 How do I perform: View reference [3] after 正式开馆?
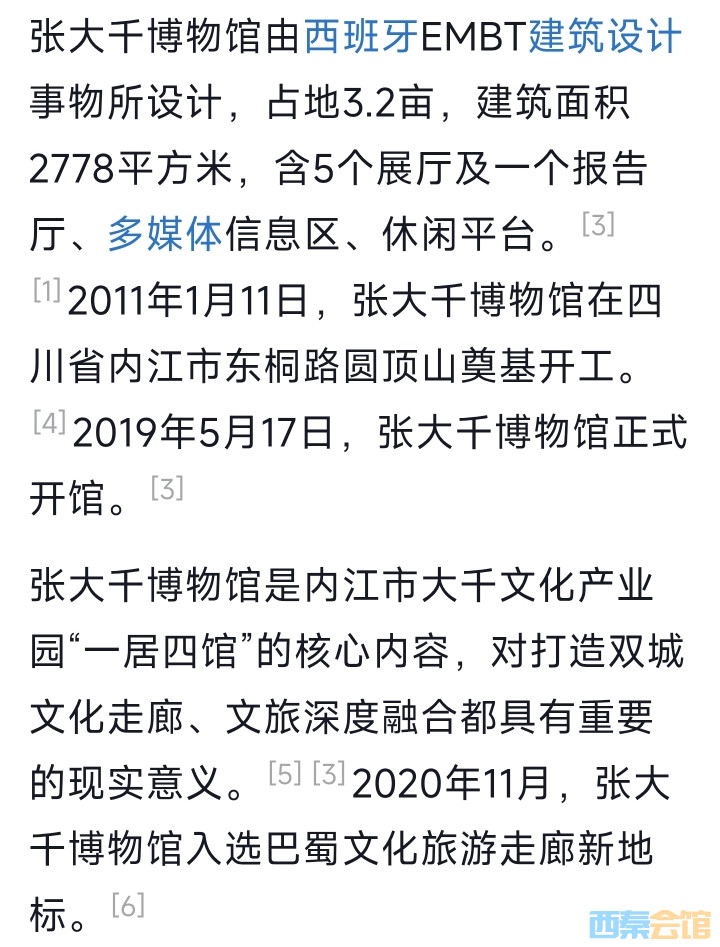(167, 489)
